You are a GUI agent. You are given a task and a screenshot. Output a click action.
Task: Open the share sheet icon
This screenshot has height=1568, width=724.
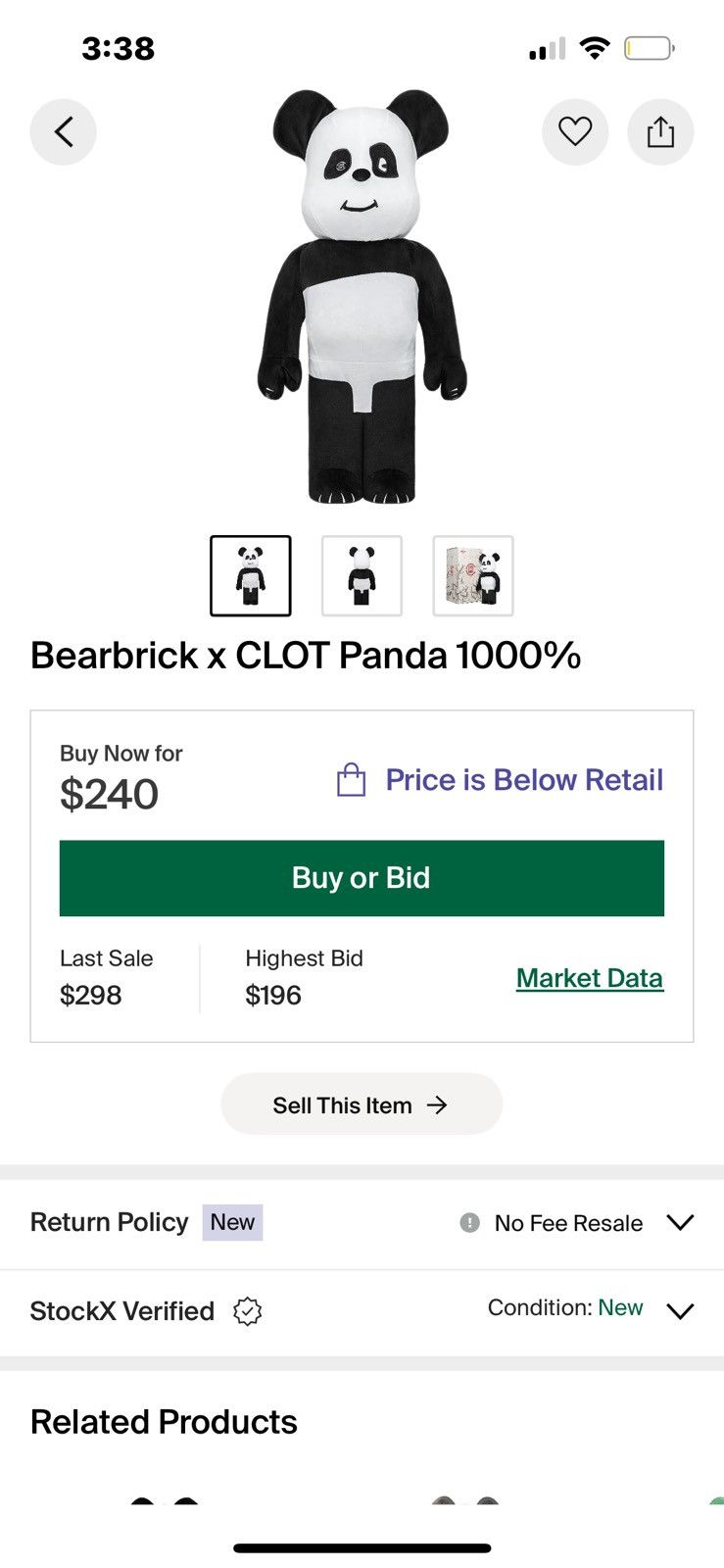pyautogui.click(x=660, y=131)
